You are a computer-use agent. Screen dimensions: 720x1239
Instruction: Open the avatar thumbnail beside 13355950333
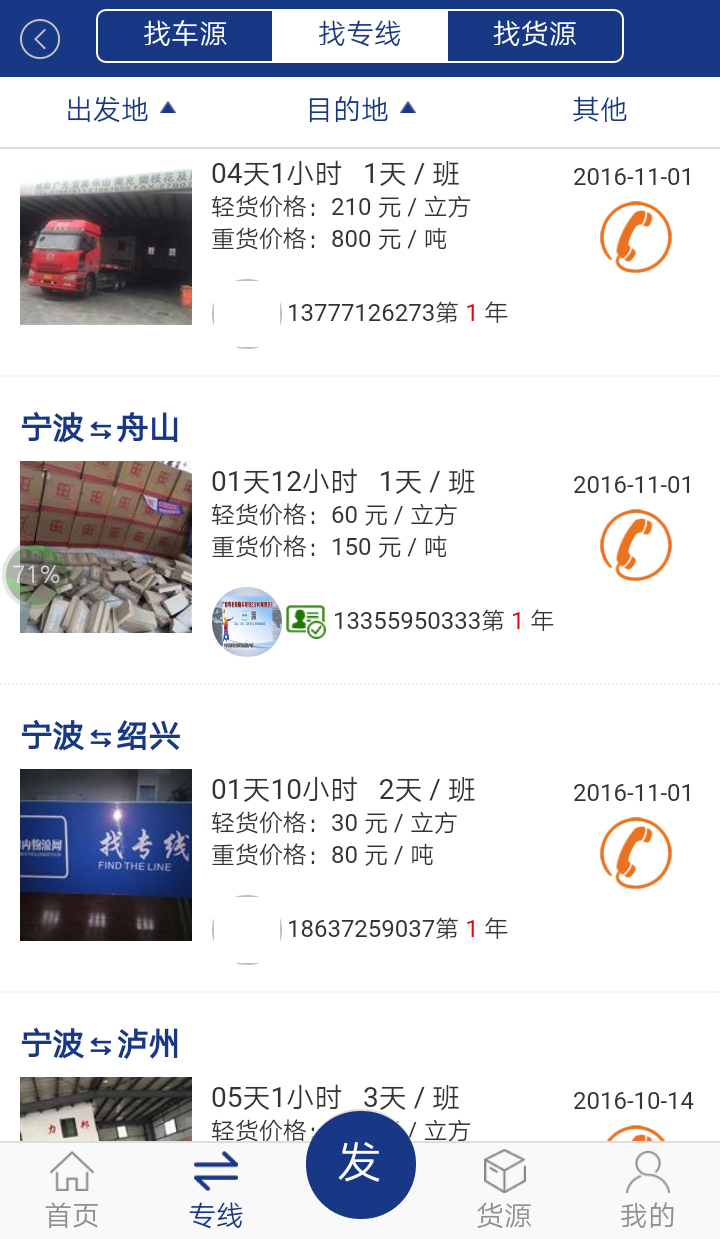click(x=246, y=620)
